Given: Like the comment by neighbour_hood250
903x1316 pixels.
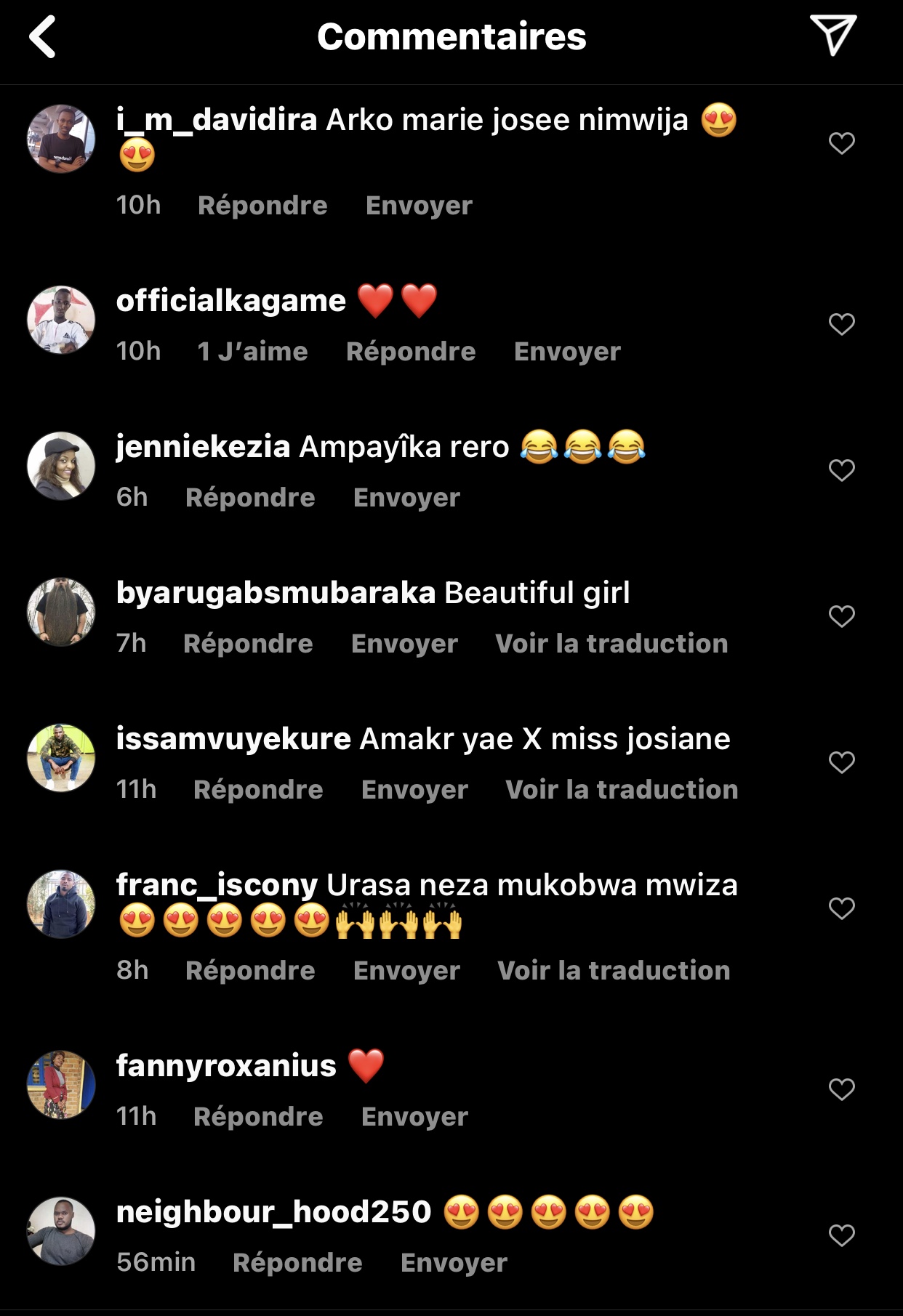Looking at the screenshot, I should point(841,1235).
